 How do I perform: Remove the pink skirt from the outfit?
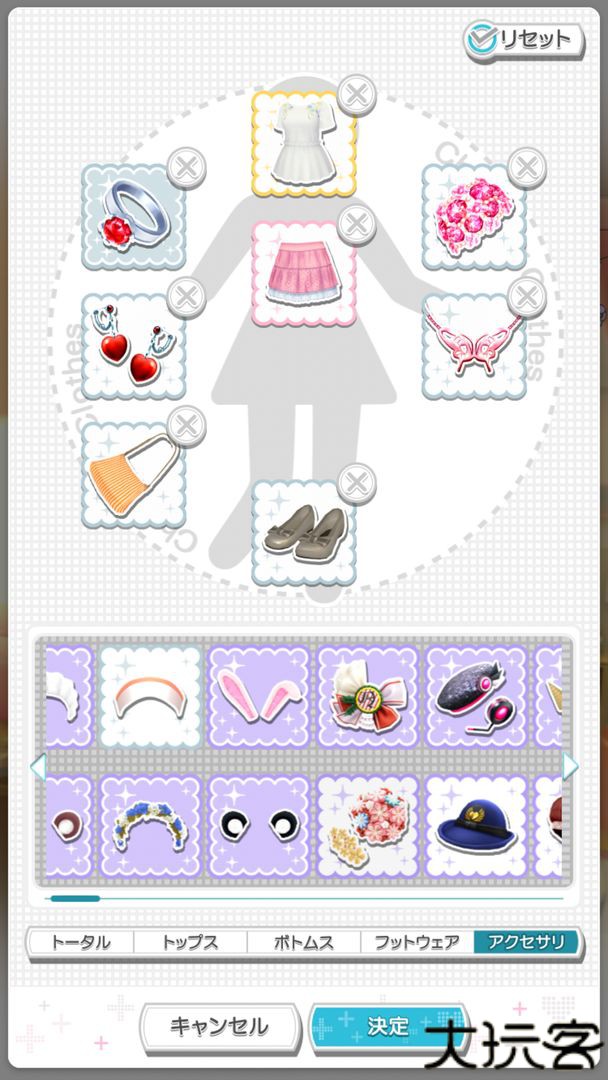(x=356, y=225)
